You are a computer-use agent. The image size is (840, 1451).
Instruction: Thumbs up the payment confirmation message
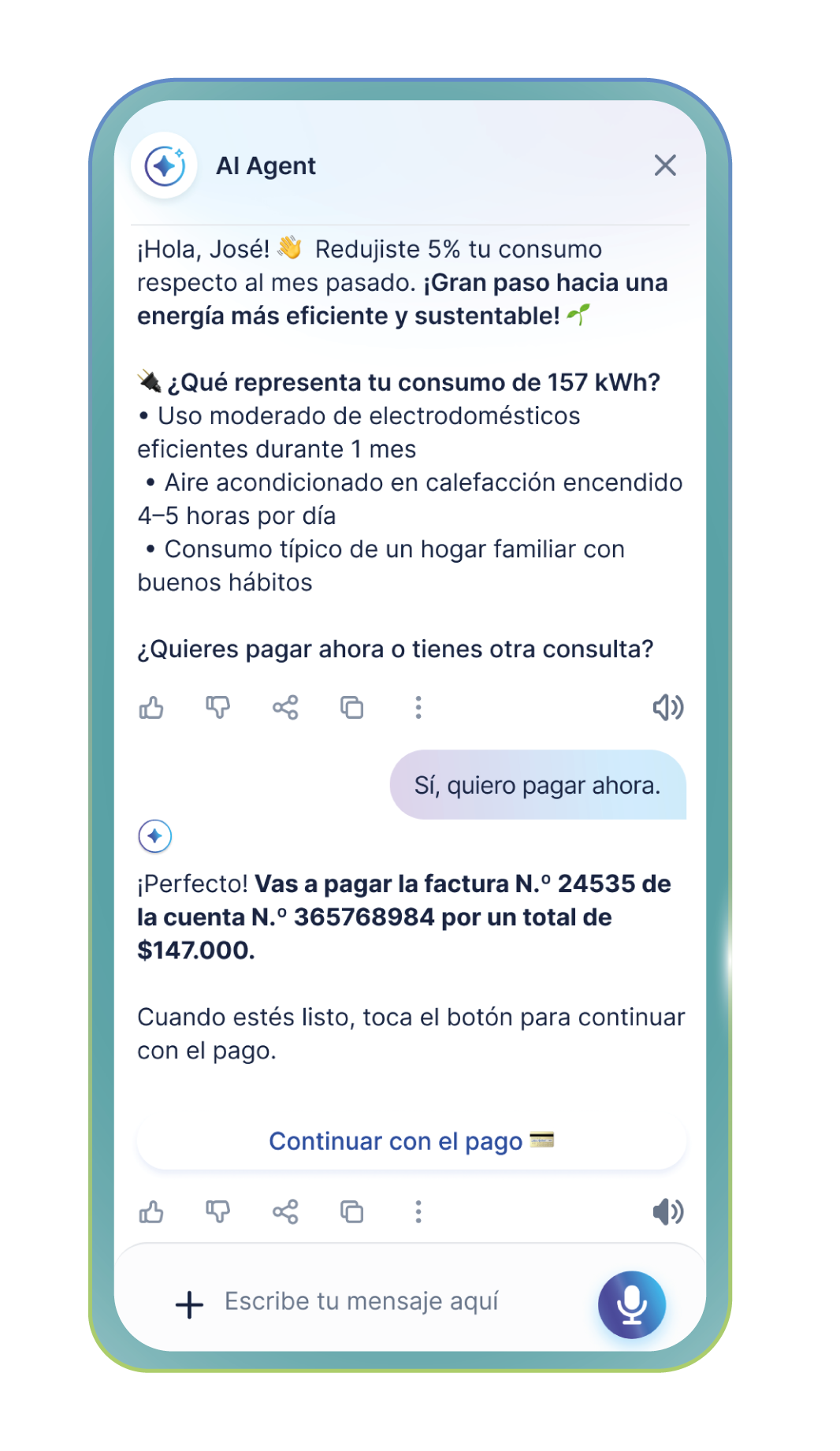[152, 1212]
